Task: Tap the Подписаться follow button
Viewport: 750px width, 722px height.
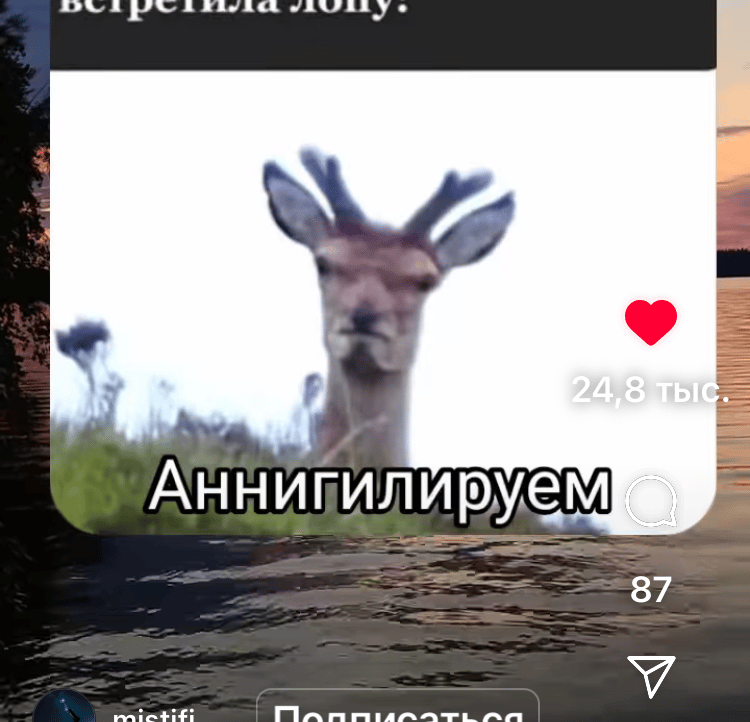Action: pos(397,706)
